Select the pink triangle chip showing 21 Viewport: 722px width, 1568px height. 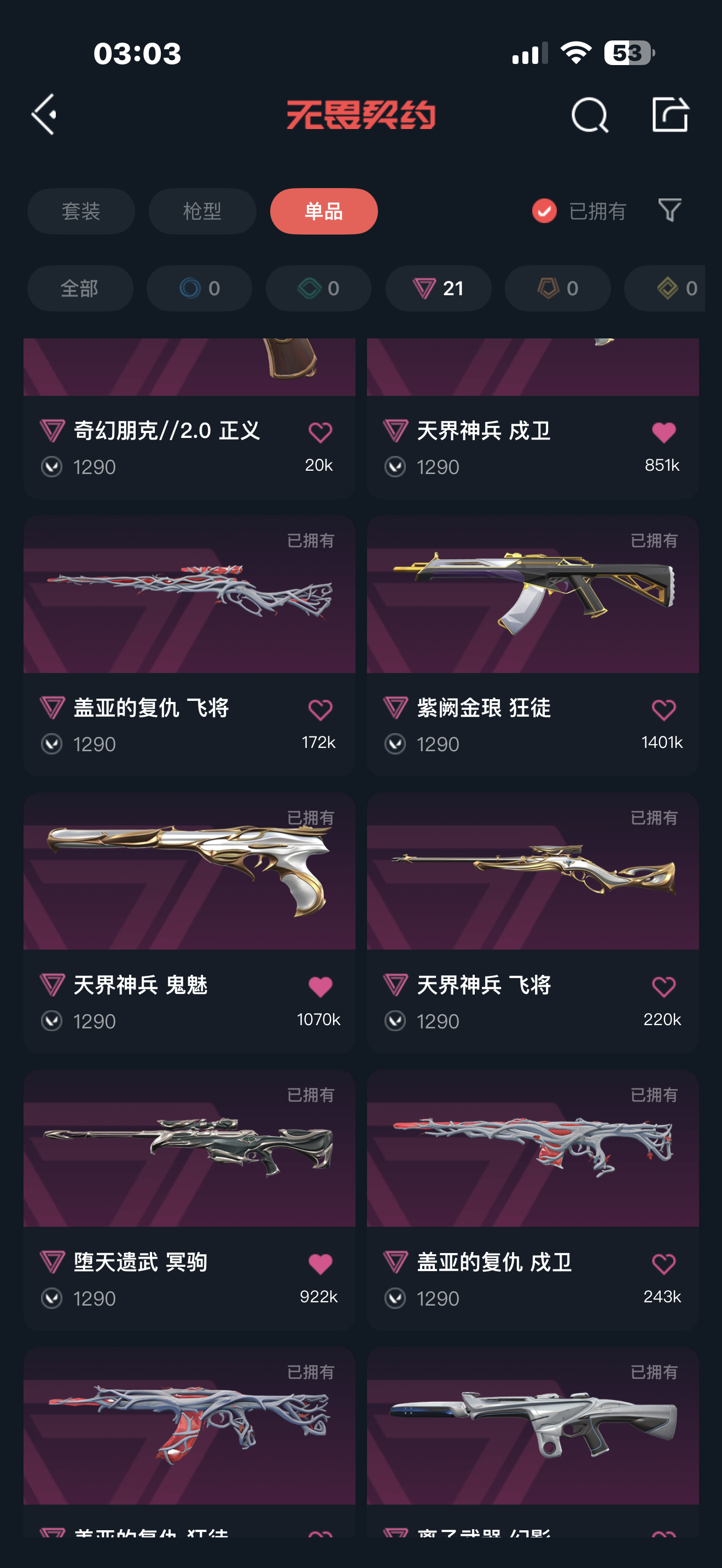click(x=438, y=289)
